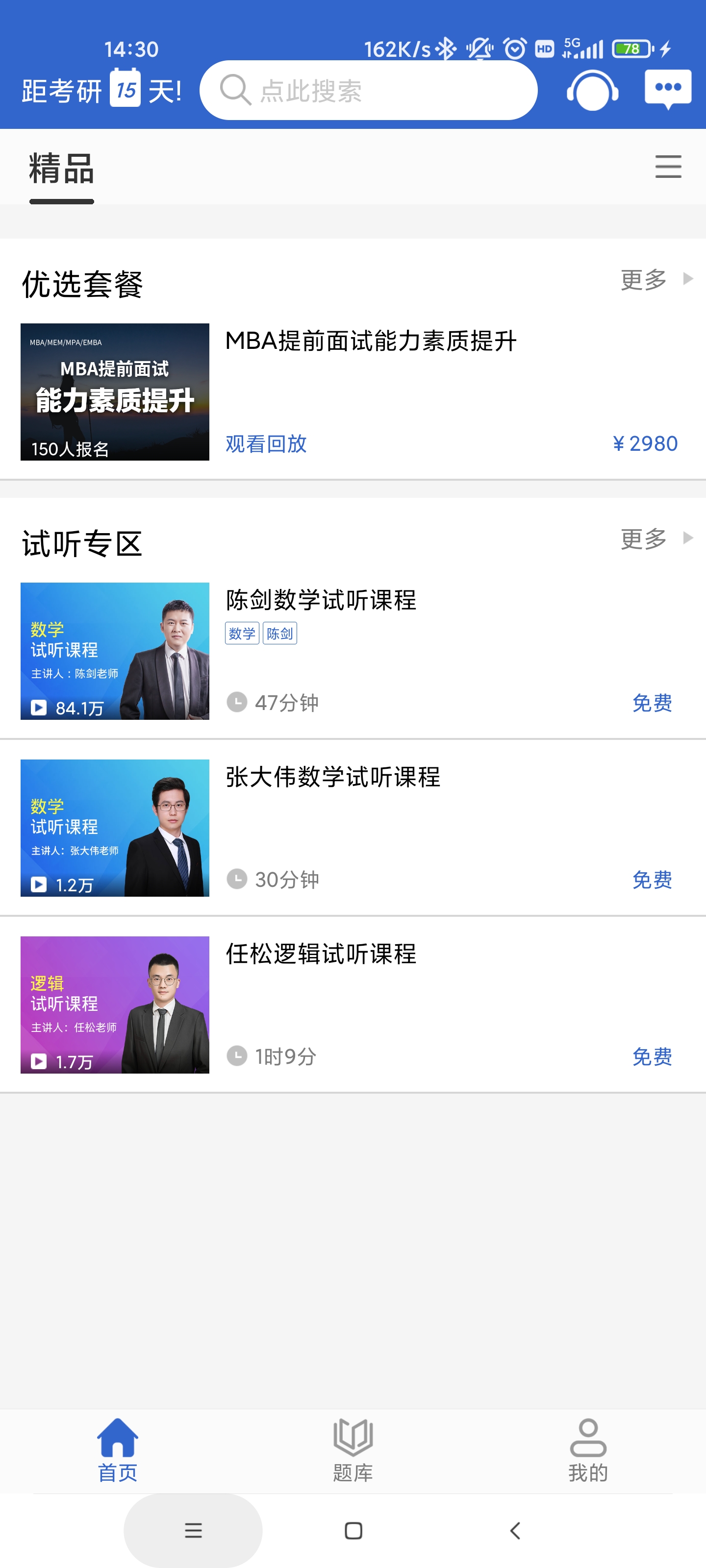Tap 观看回放 to watch the replay
The width and height of the screenshot is (706, 1568).
coord(266,444)
